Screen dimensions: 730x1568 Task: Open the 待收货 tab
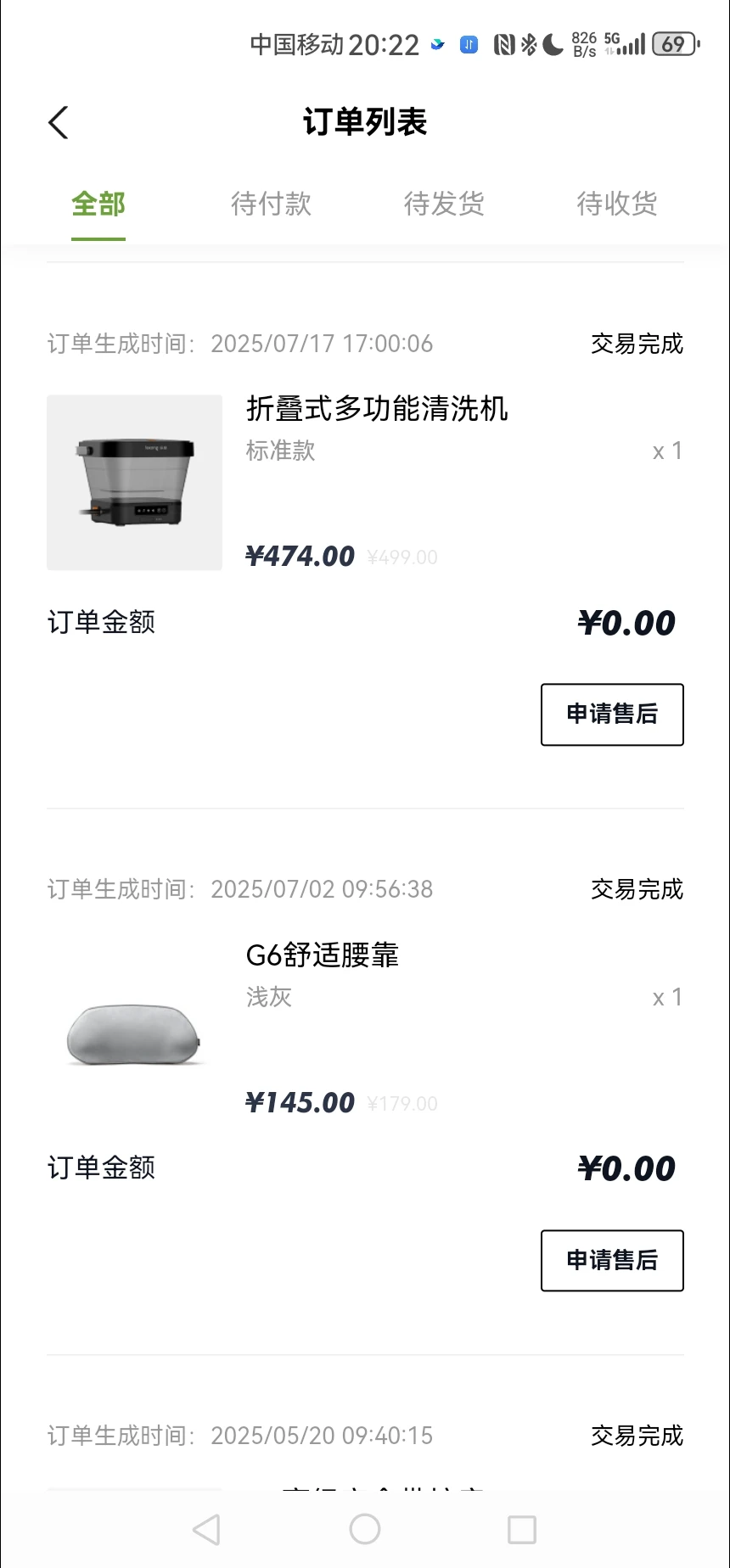click(617, 204)
